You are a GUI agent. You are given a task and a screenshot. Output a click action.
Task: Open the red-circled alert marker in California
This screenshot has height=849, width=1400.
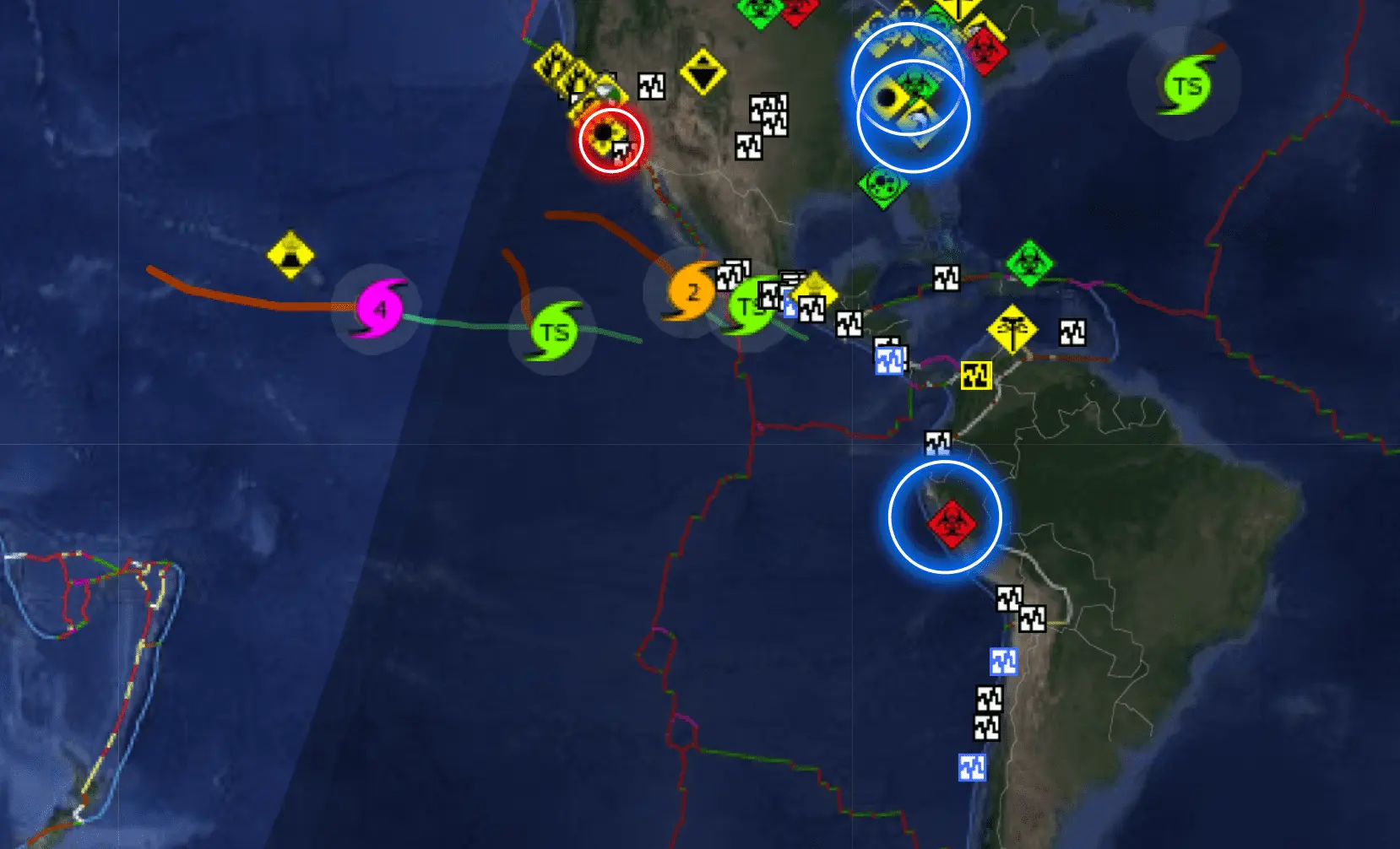(610, 140)
